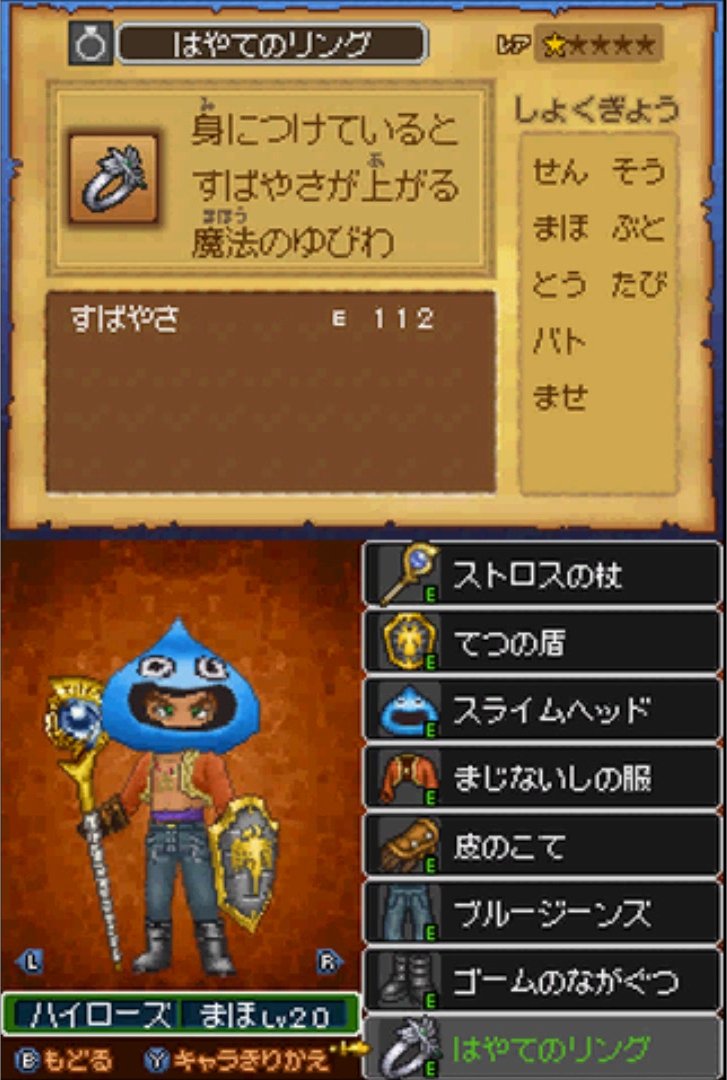Open the てつの盾 shield slot
Image resolution: width=727 pixels, height=1080 pixels.
tap(541, 642)
